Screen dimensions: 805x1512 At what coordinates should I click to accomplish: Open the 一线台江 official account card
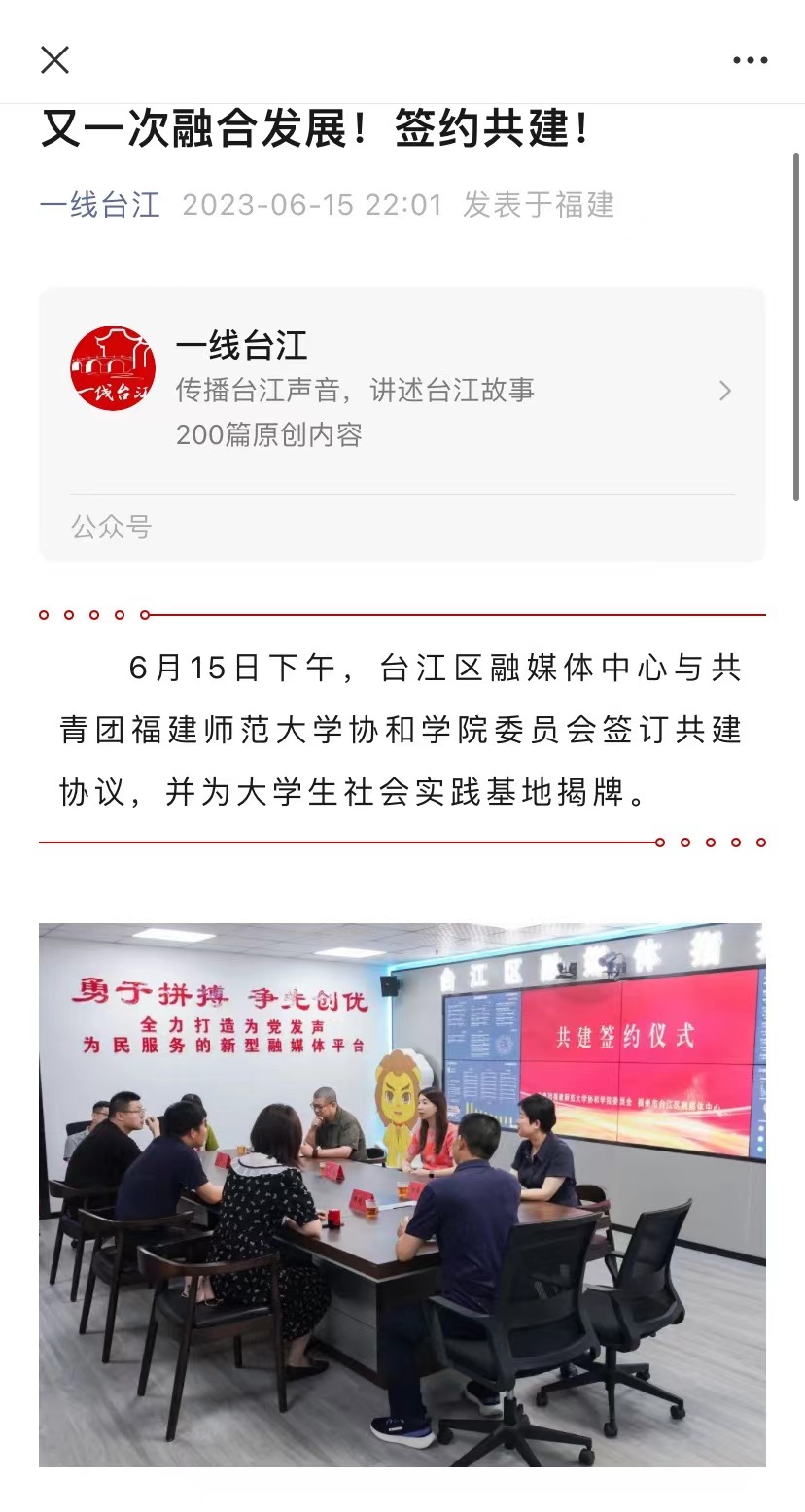[402, 424]
